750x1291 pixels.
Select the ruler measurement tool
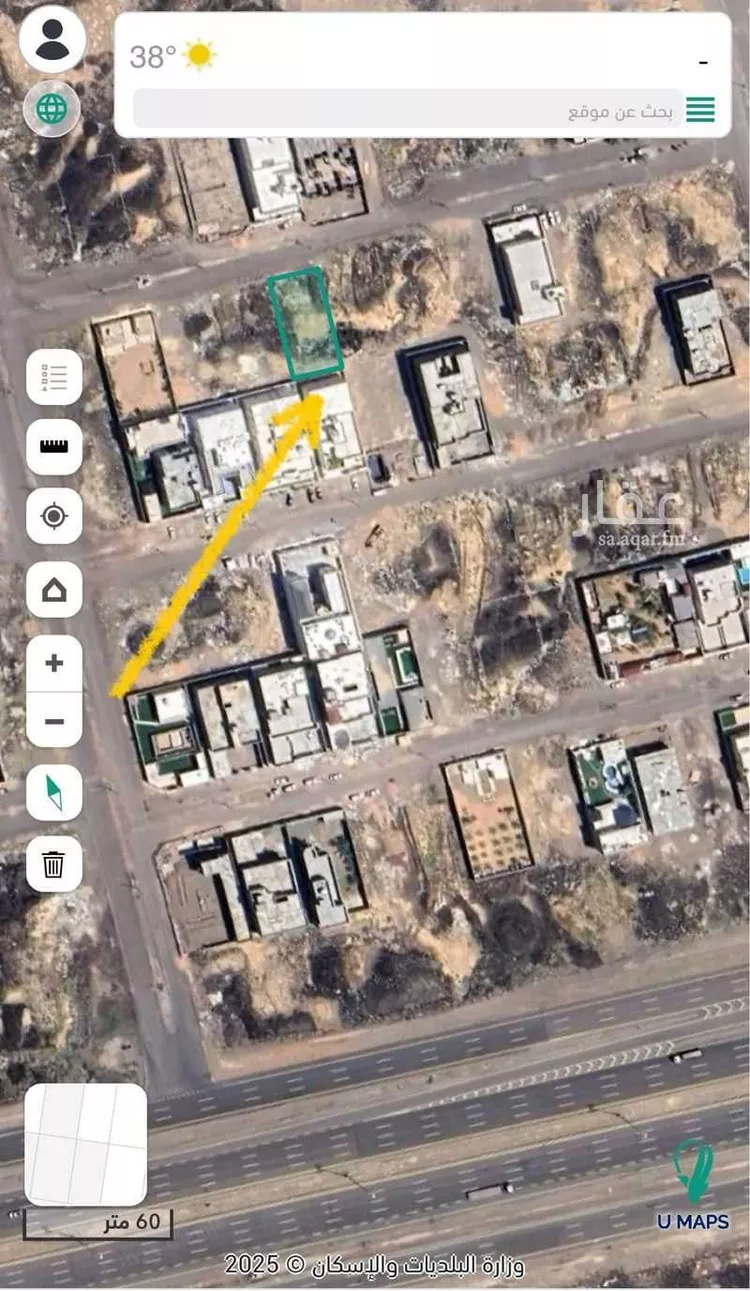click(x=54, y=446)
